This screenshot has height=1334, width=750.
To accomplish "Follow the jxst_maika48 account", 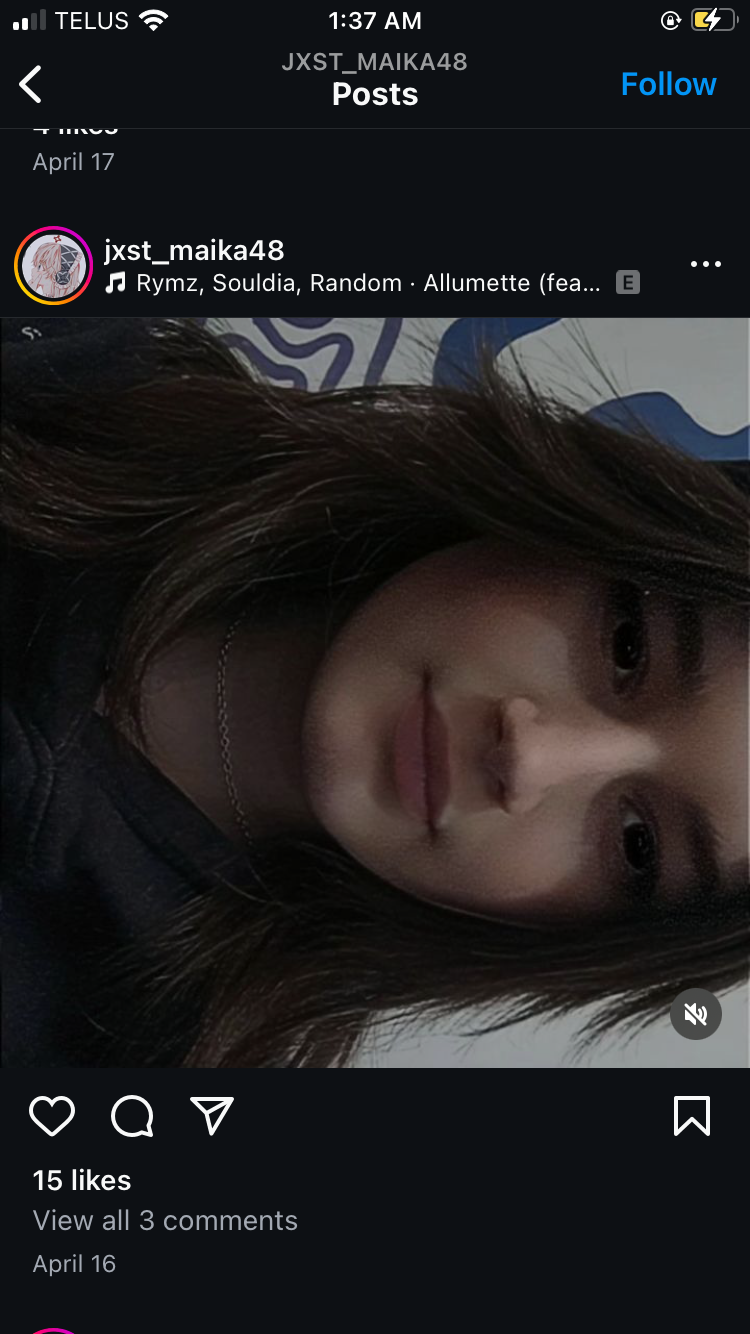I will coord(668,85).
